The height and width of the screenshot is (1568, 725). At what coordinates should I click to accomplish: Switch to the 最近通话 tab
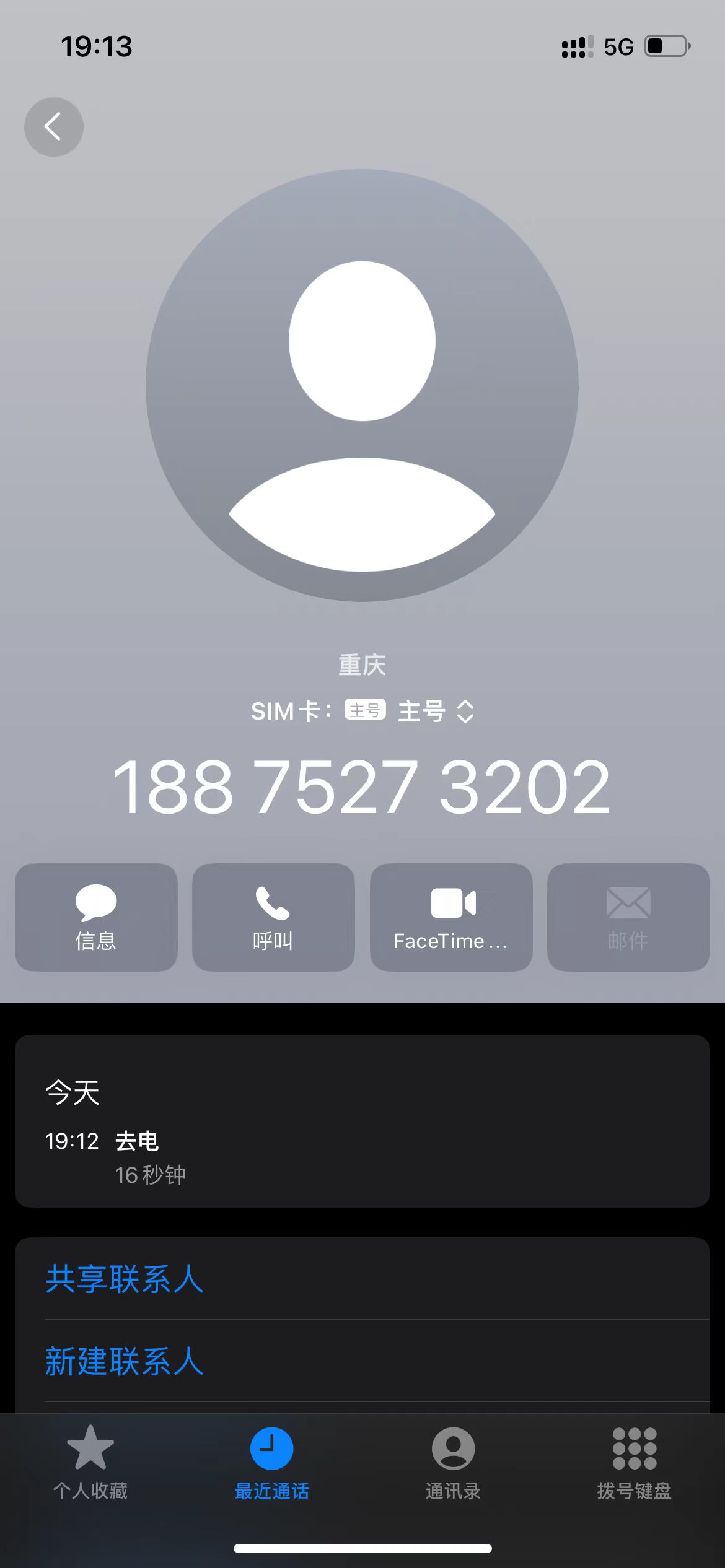271,1463
